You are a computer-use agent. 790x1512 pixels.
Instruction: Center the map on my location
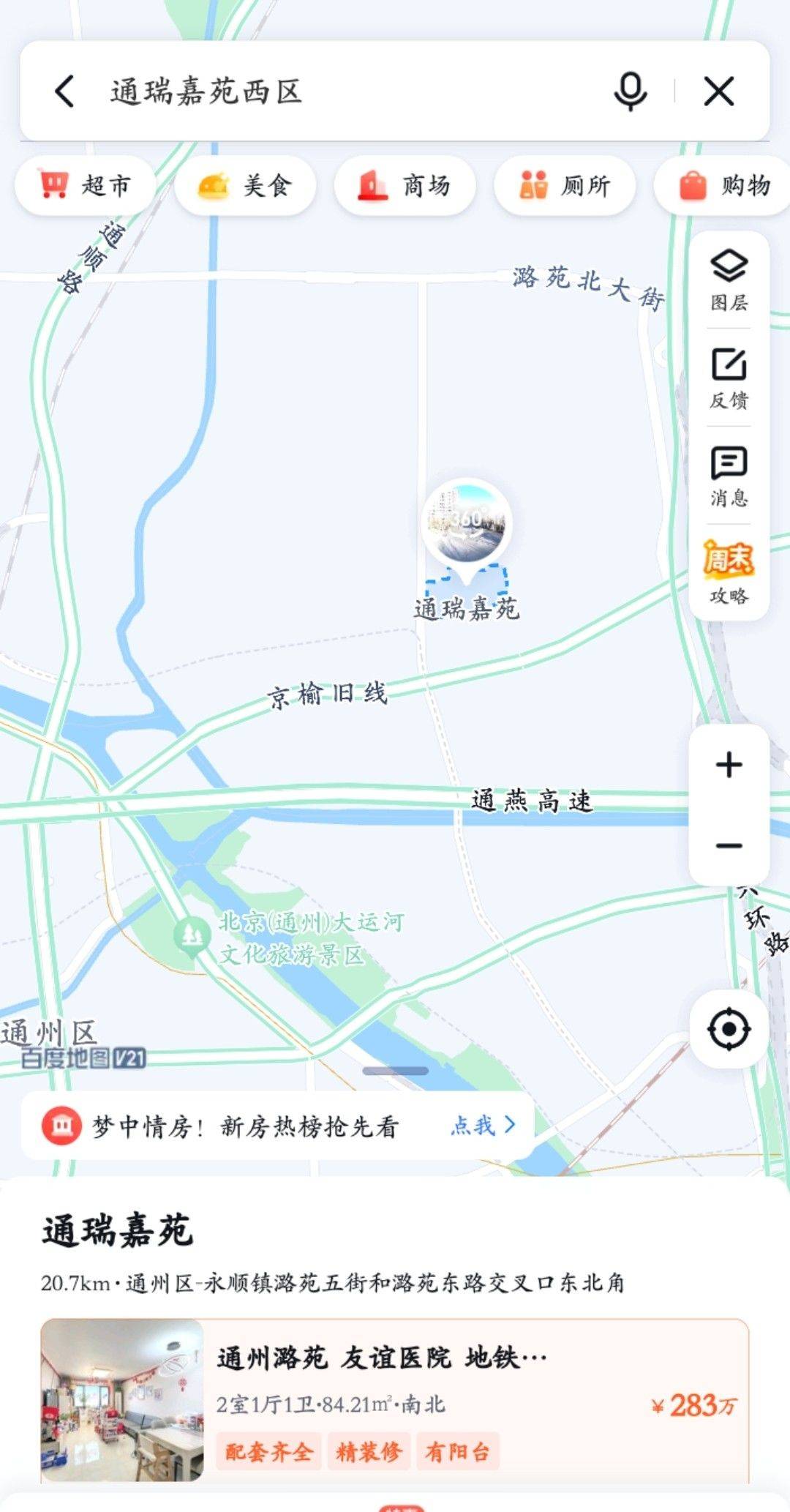pos(729,1029)
